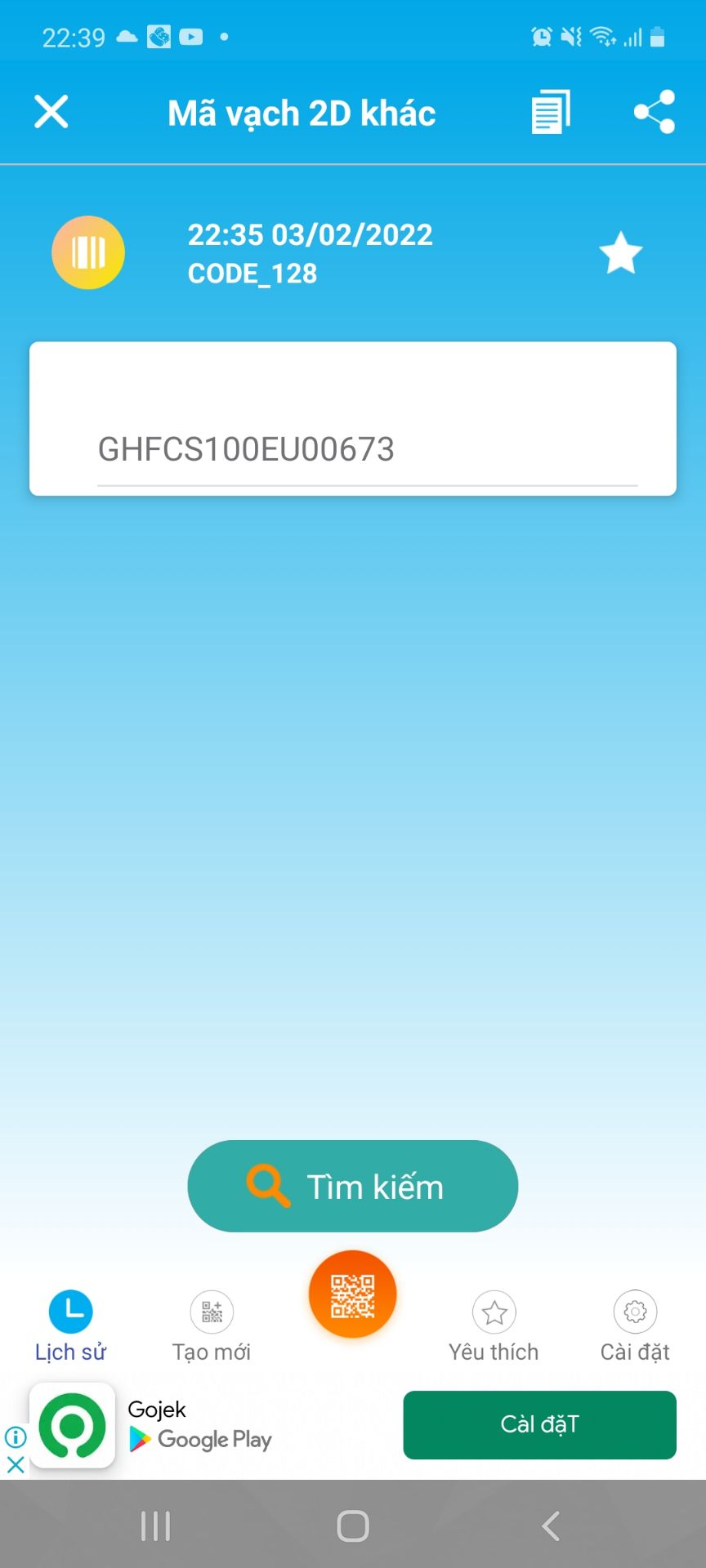Copy the scanned code text
The image size is (706, 1568).
point(551,112)
